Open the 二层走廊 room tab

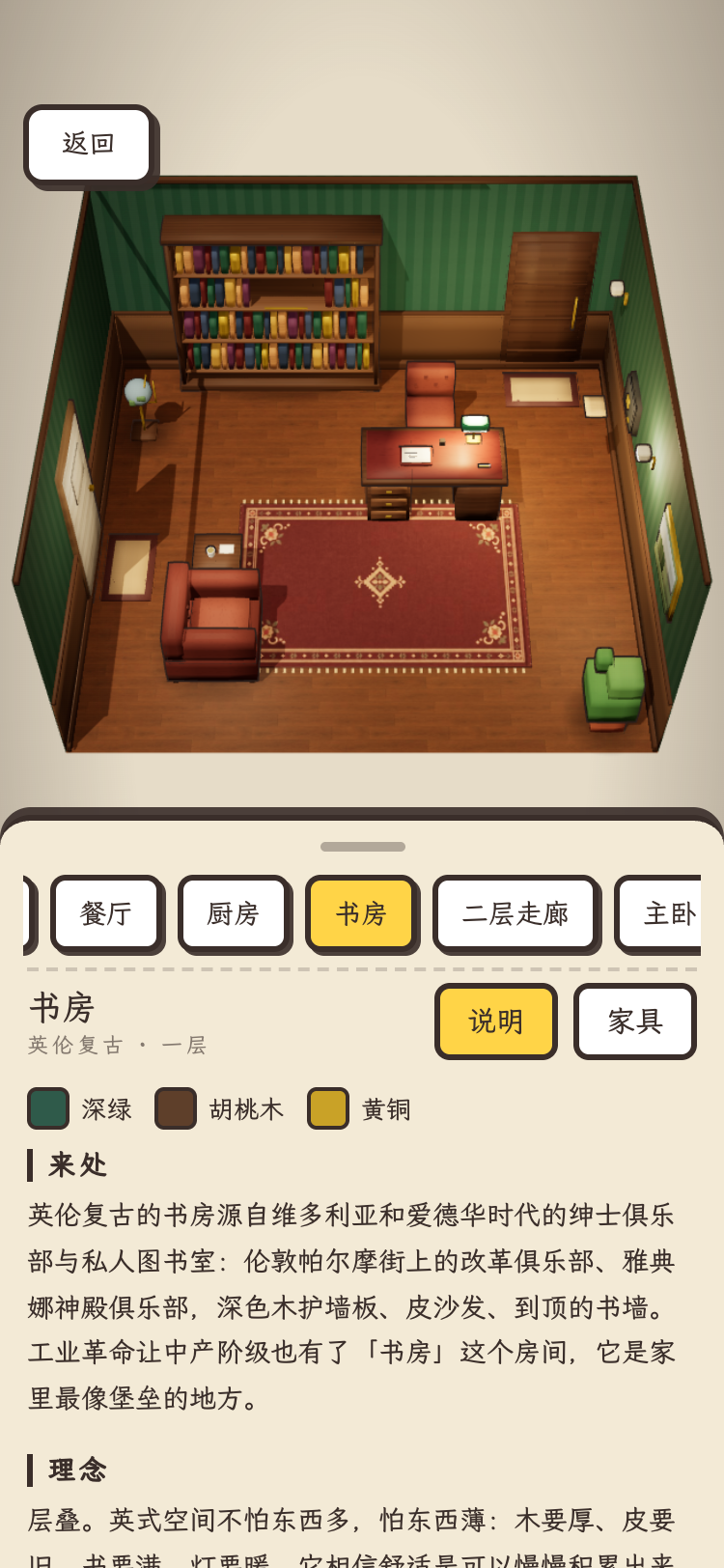tap(515, 913)
